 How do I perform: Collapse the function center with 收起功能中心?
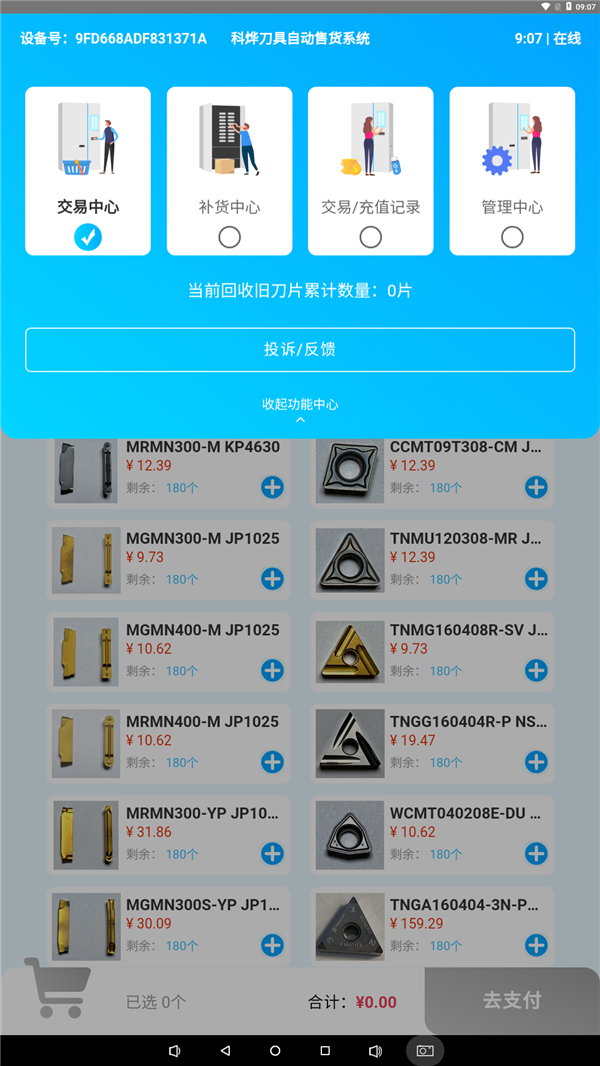[x=300, y=409]
